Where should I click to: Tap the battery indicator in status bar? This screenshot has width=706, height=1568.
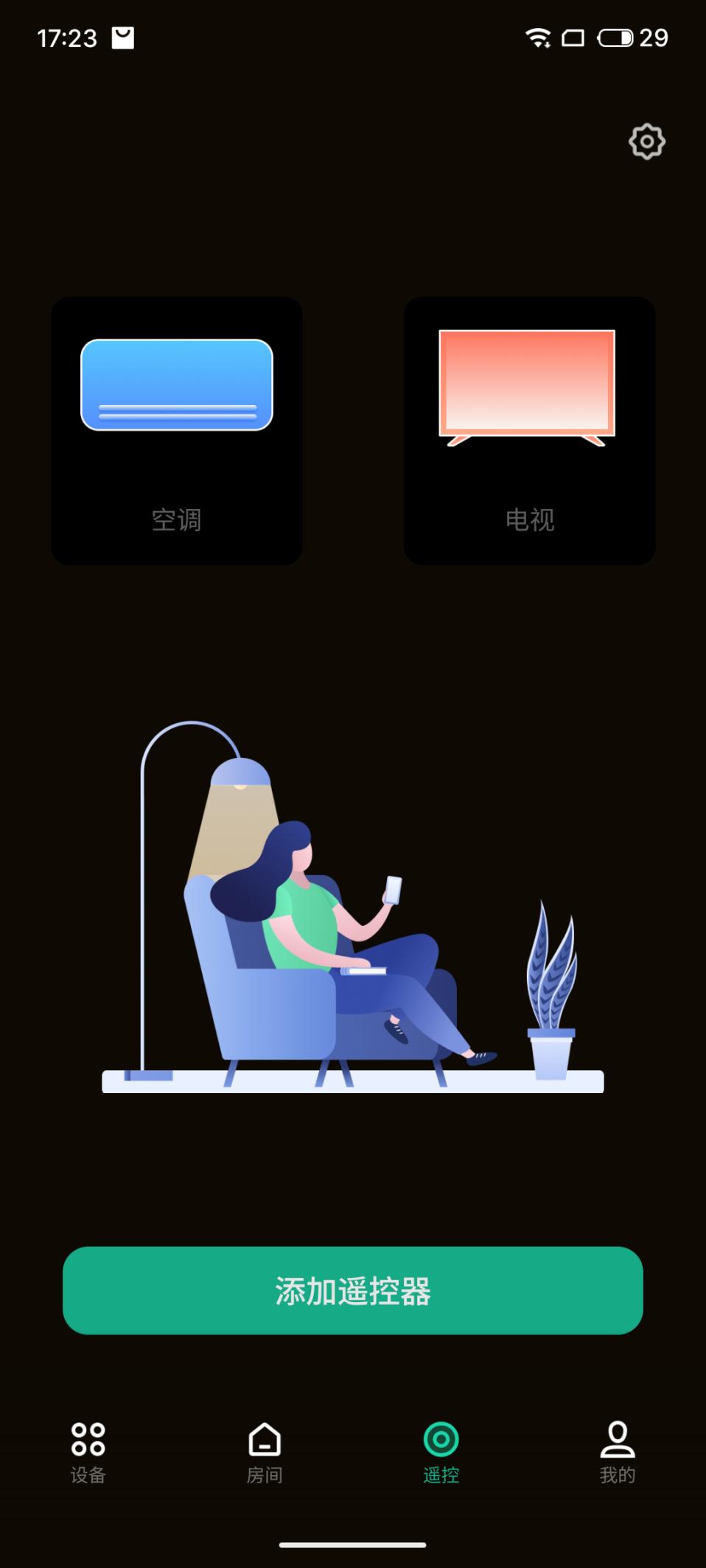(615, 36)
